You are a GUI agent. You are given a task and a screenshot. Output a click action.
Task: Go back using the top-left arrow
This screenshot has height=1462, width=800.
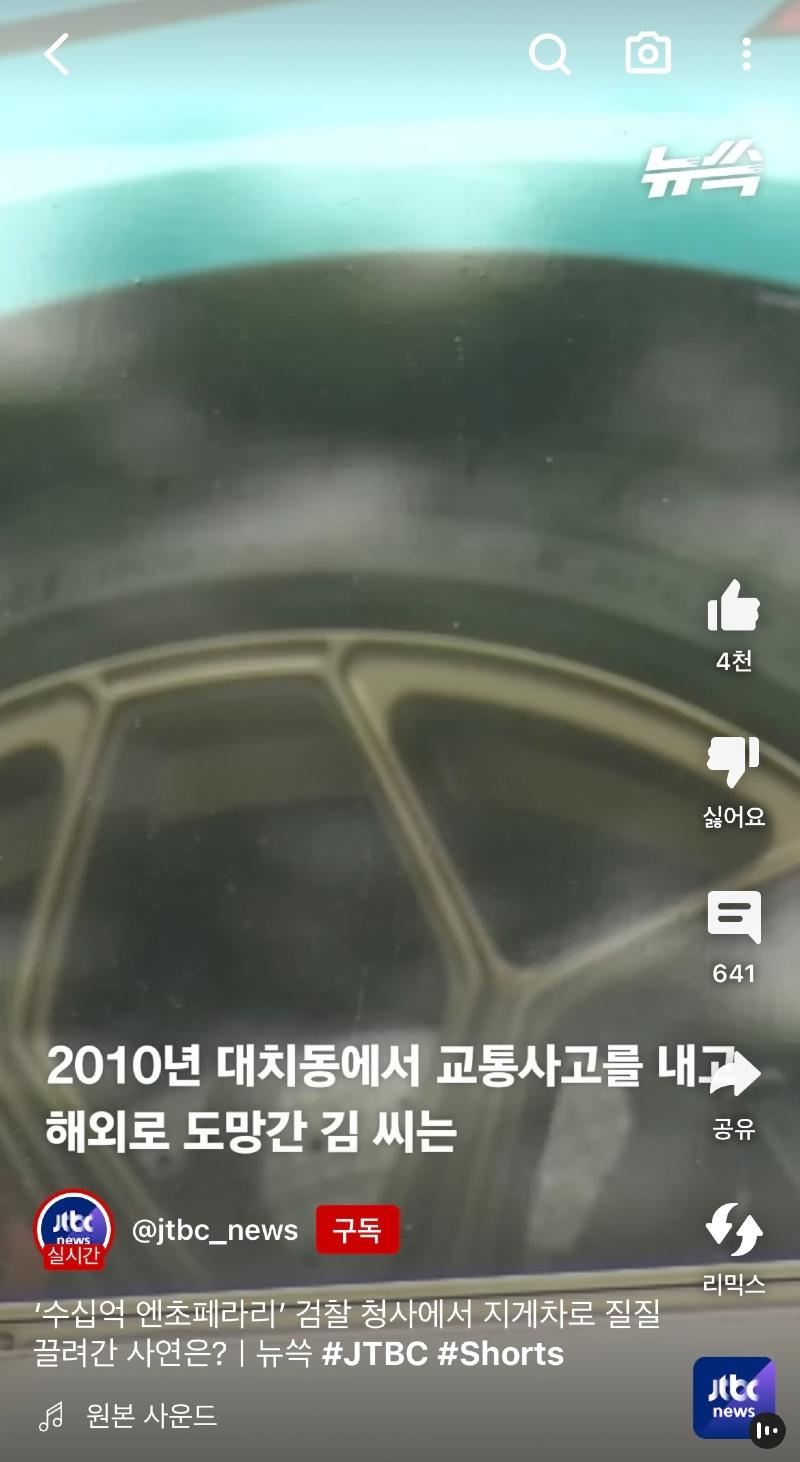pyautogui.click(x=57, y=54)
